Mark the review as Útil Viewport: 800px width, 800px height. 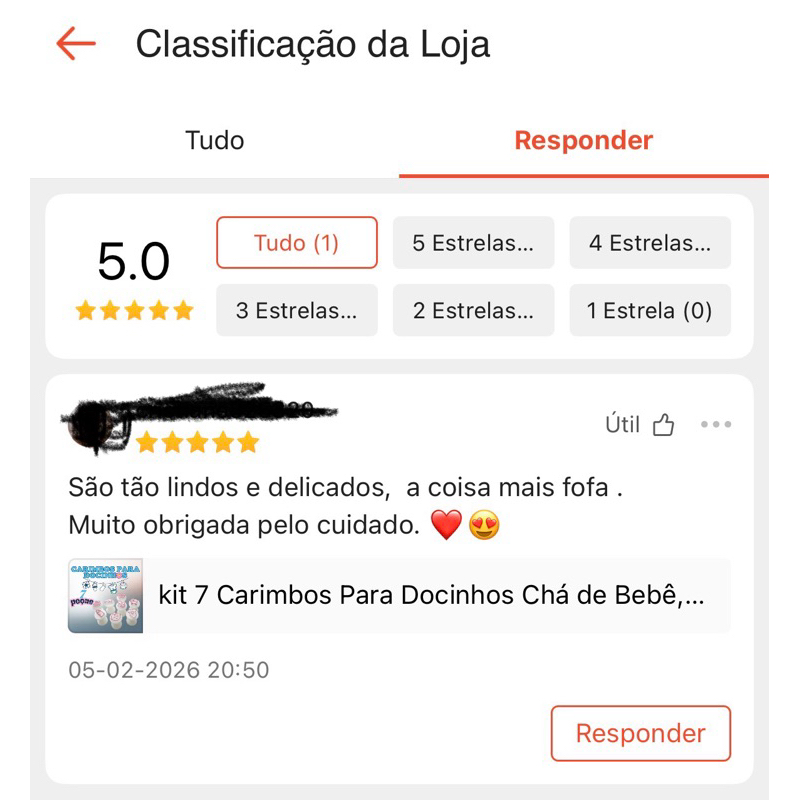click(x=641, y=425)
